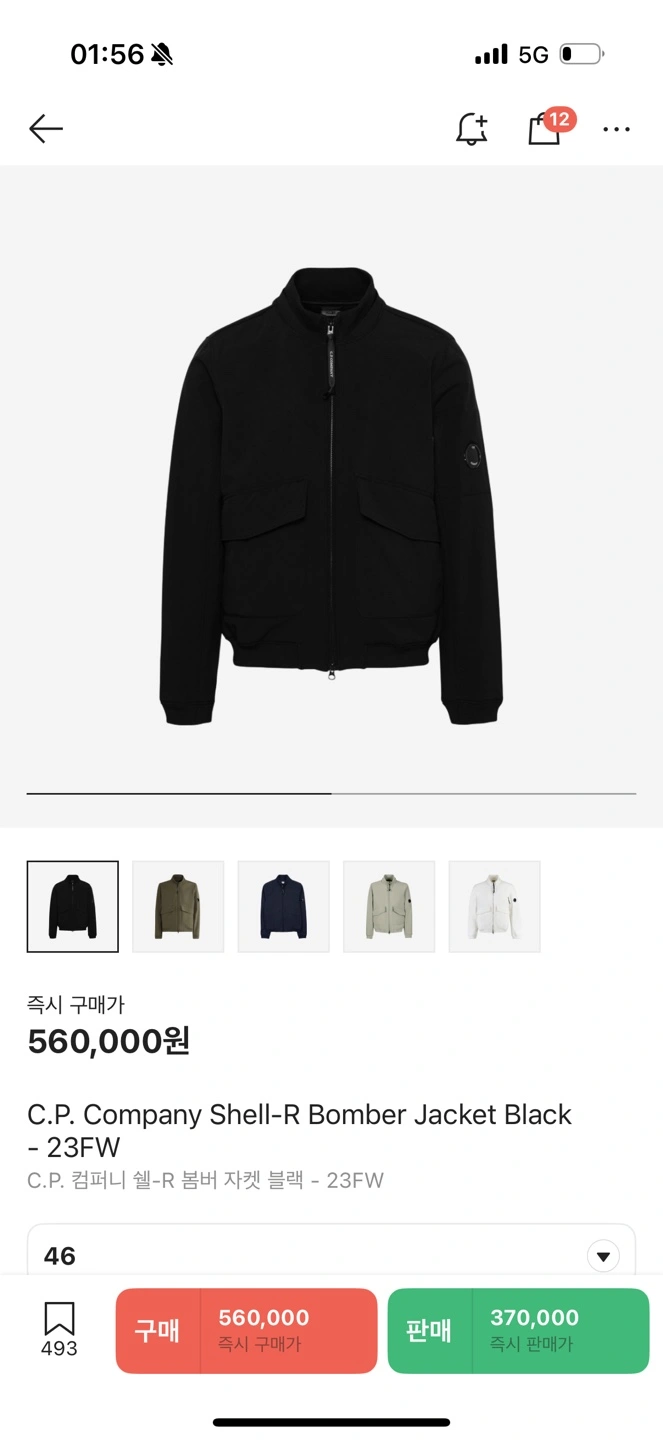Bookmark this jacket with 493 saves
Screen dimensions: 663x1440
pos(59,1328)
